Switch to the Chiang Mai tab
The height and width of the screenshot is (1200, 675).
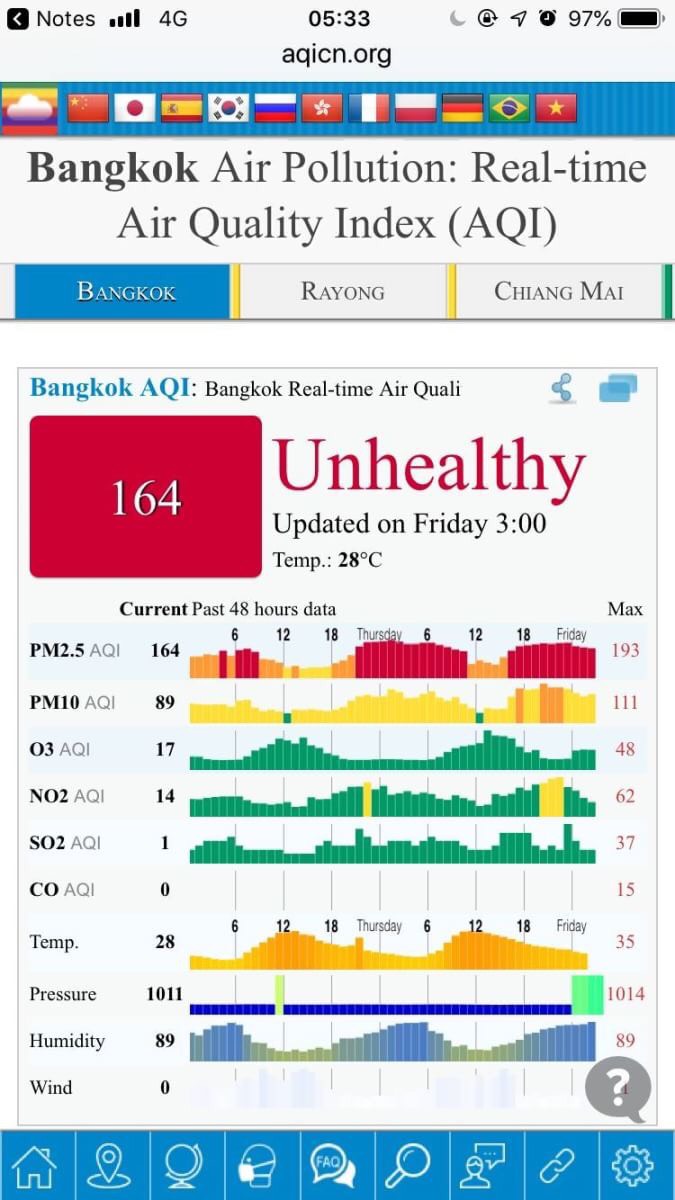click(559, 292)
